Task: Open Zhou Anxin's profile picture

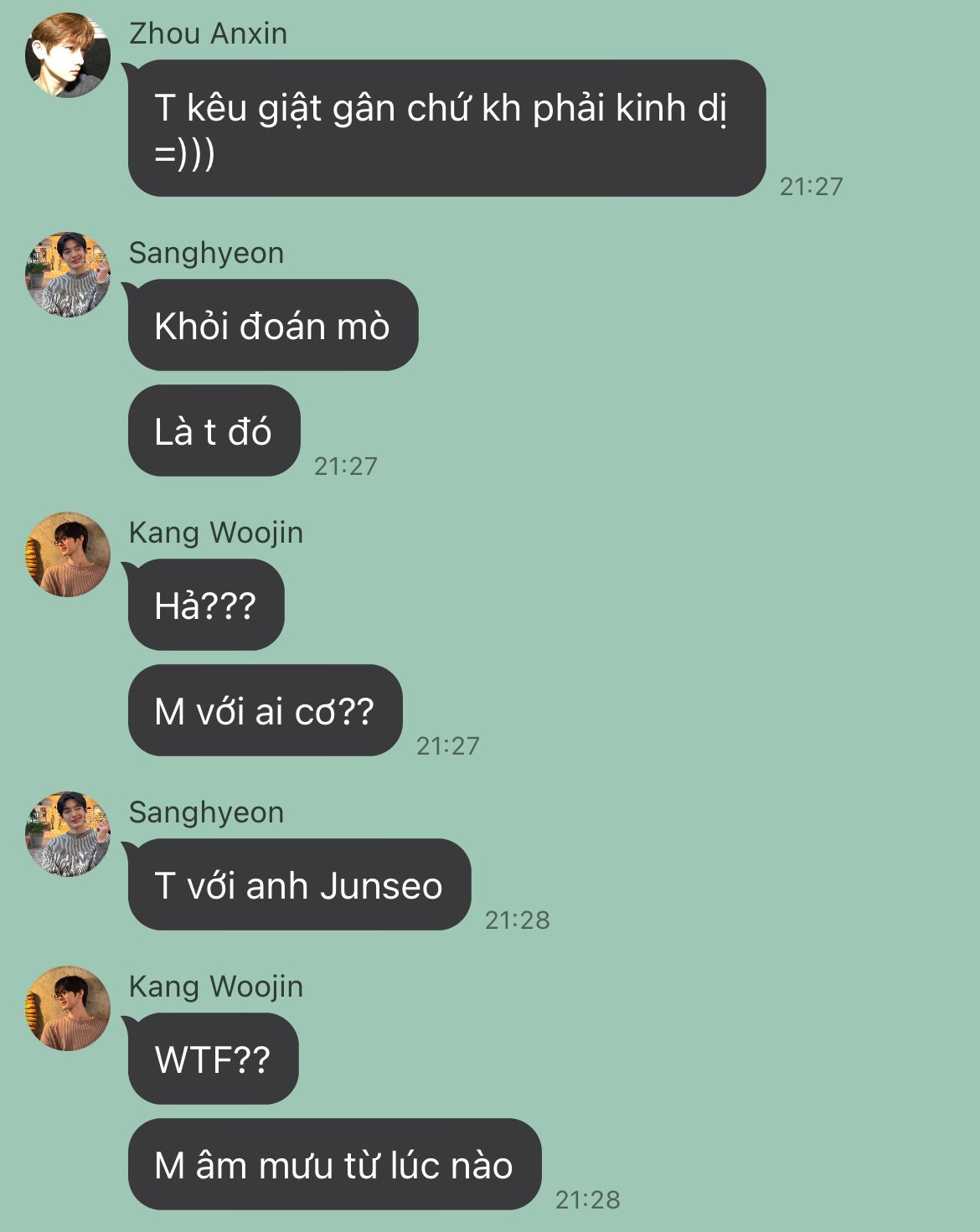Action: [x=68, y=55]
